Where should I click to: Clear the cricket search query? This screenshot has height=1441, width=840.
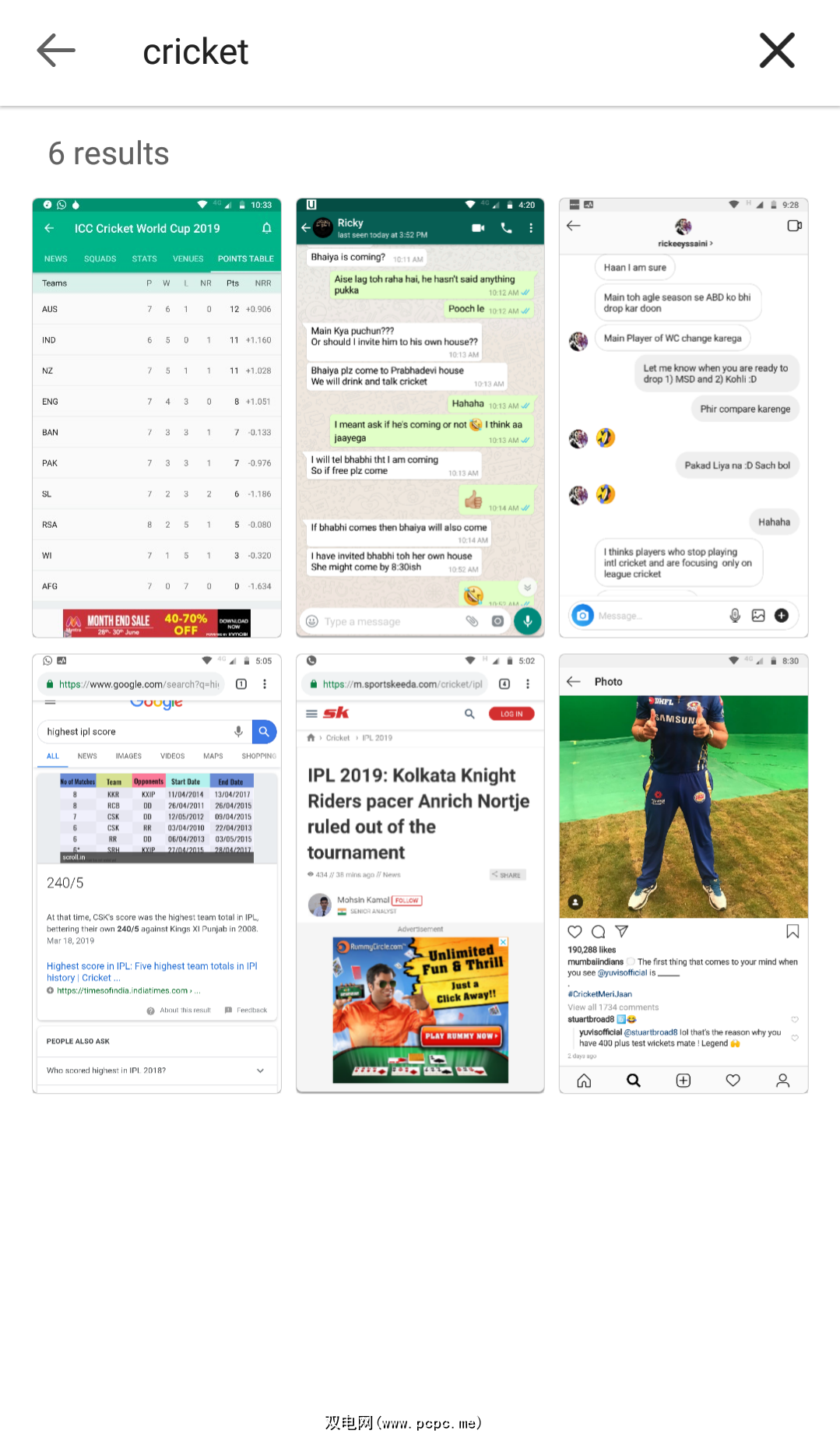pos(776,51)
